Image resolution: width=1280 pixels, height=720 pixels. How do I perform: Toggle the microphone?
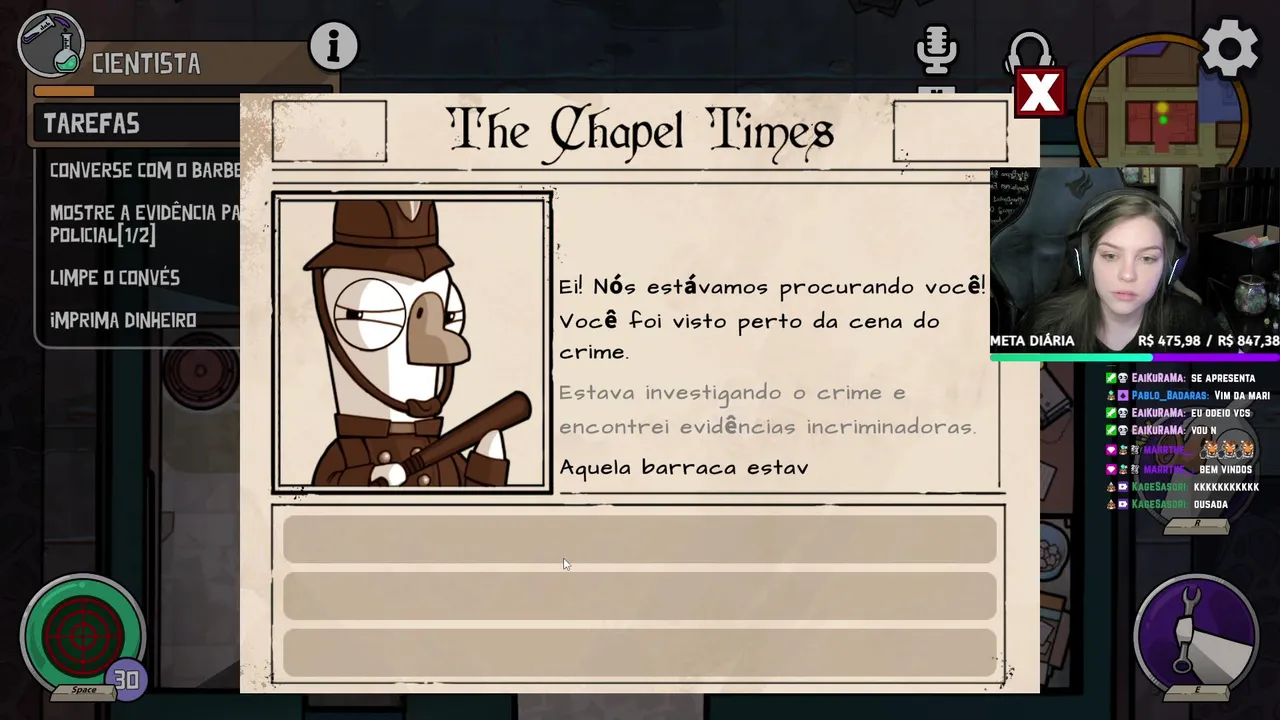tap(936, 48)
